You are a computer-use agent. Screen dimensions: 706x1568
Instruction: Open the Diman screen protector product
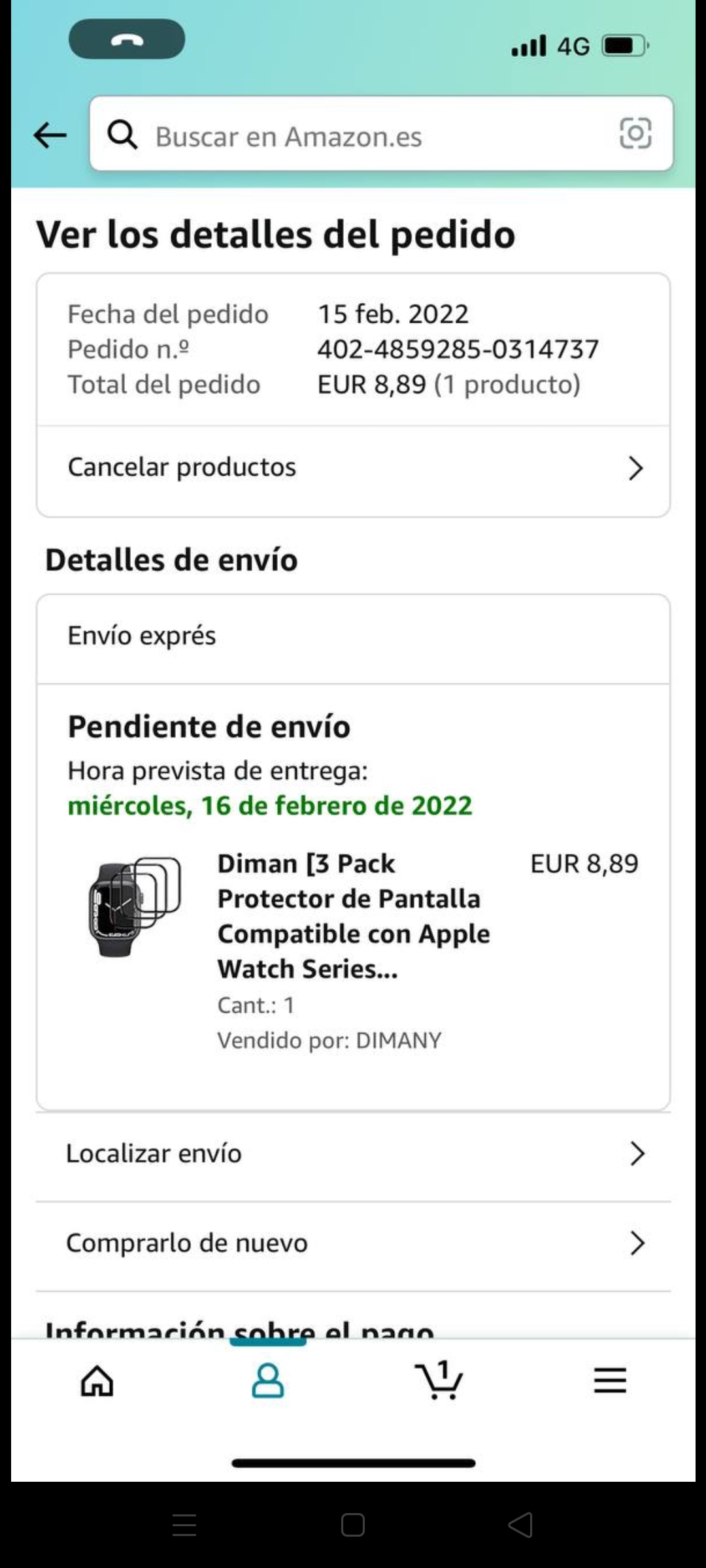pyautogui.click(x=353, y=916)
